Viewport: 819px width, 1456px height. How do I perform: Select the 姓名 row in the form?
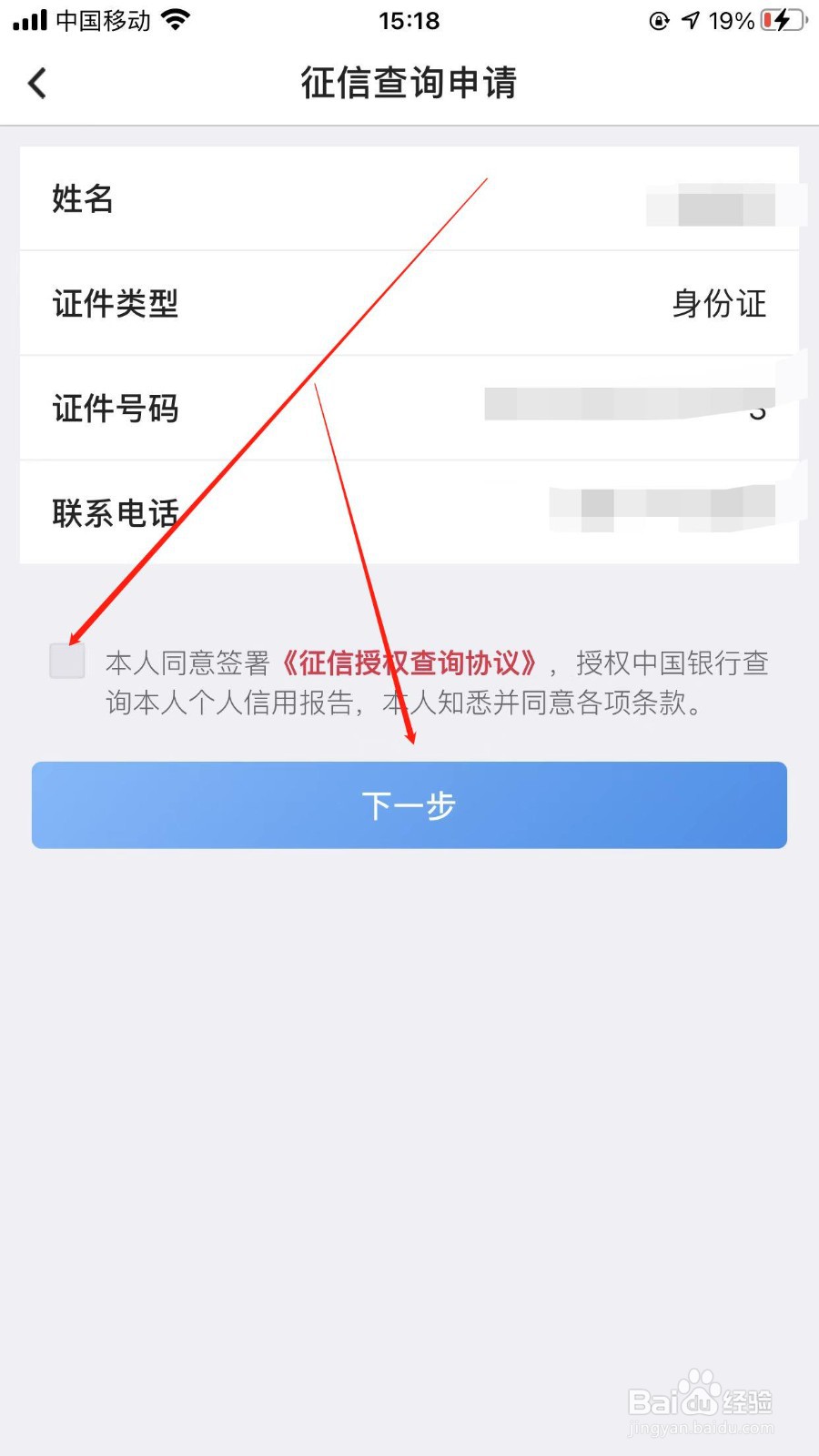[x=409, y=199]
